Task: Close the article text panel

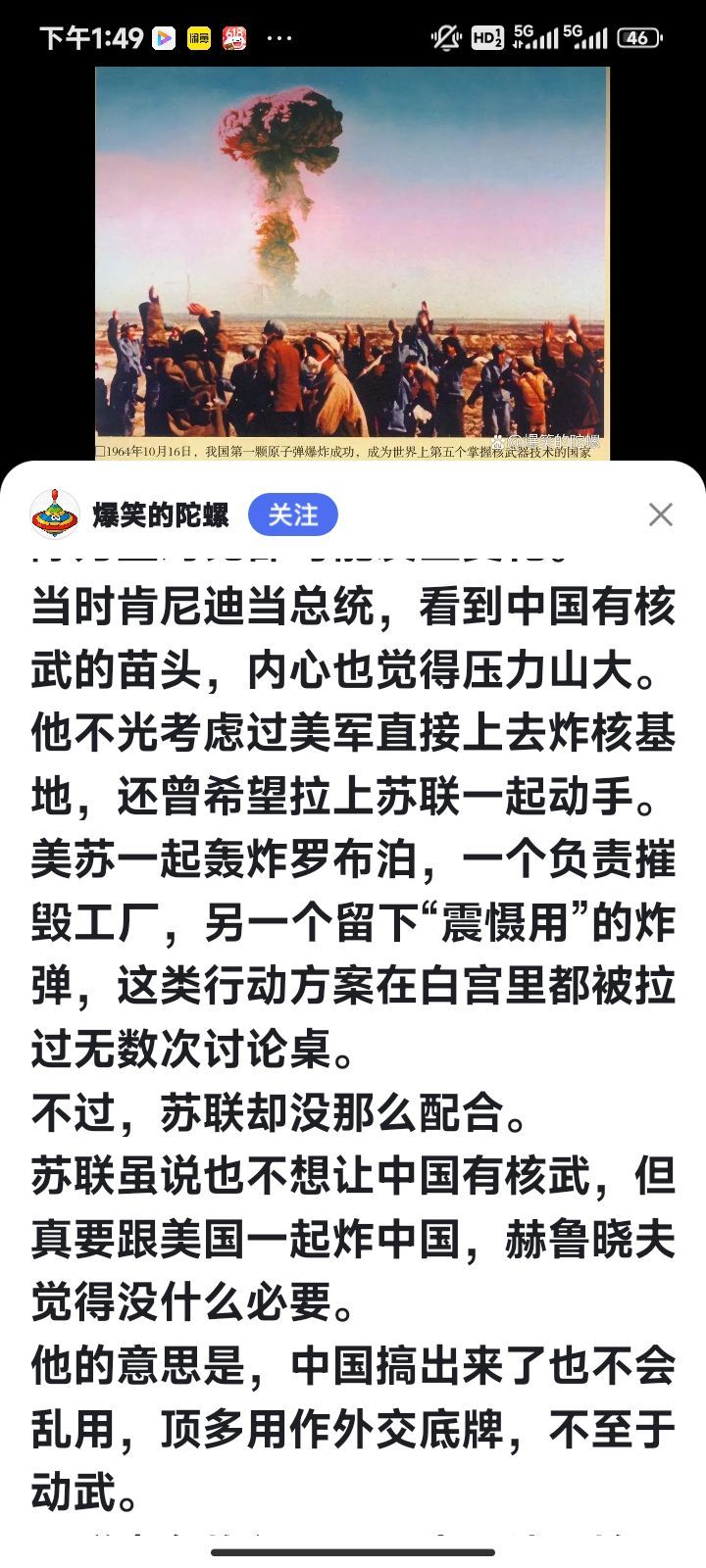Action: 661,514
